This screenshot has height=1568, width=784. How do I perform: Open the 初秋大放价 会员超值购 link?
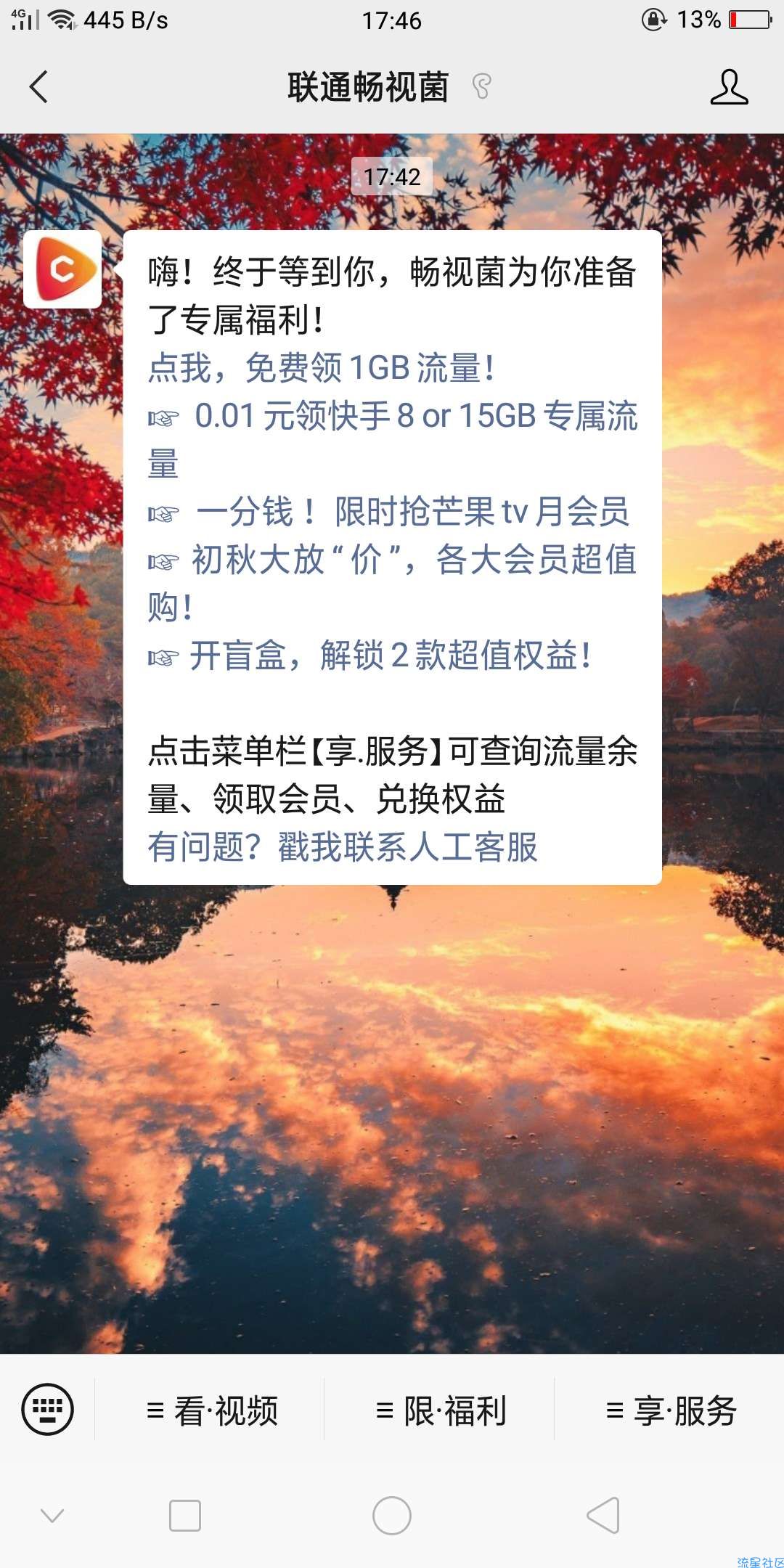pyautogui.click(x=414, y=560)
